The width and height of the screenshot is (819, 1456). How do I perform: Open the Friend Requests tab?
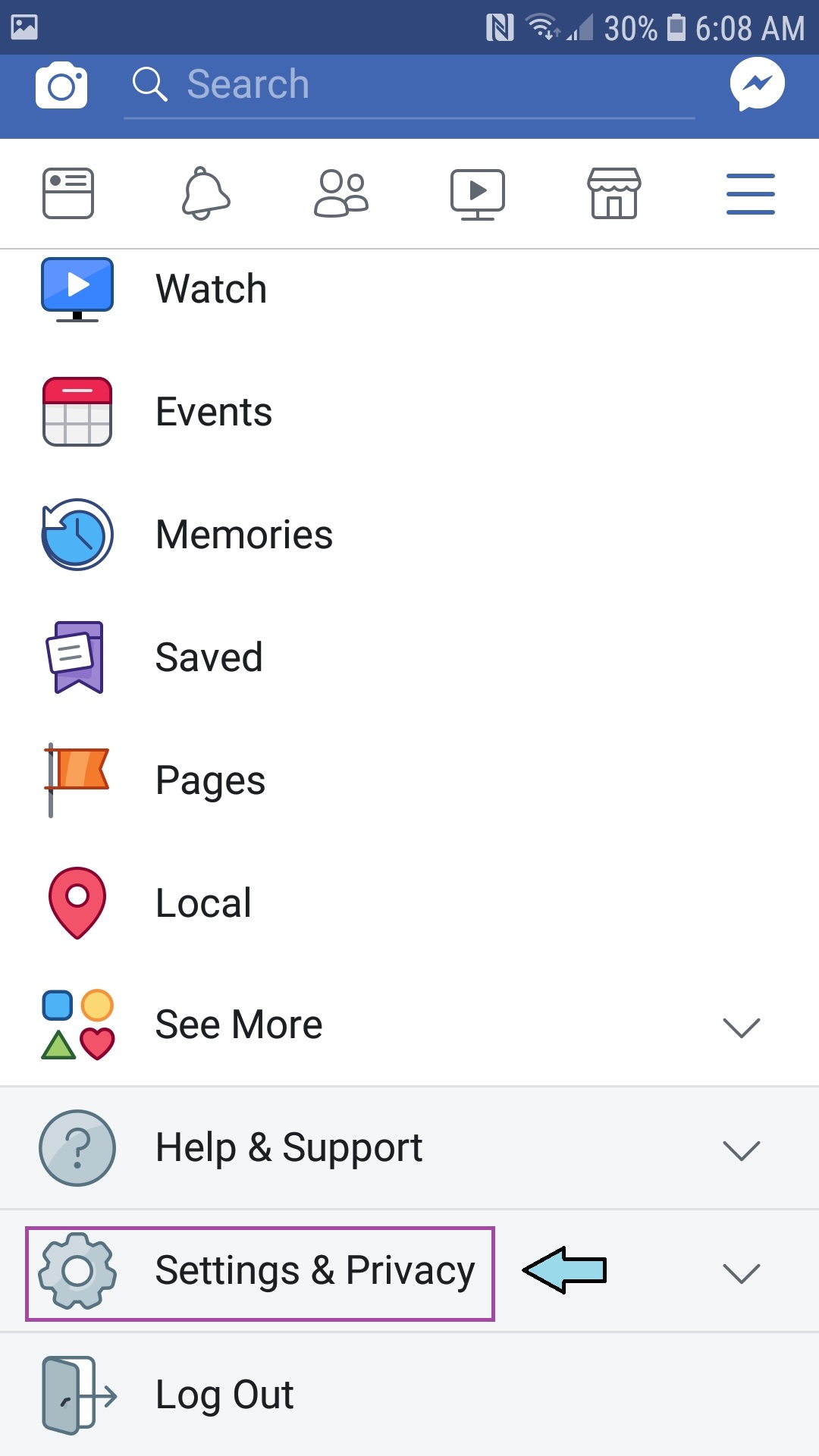tap(341, 193)
